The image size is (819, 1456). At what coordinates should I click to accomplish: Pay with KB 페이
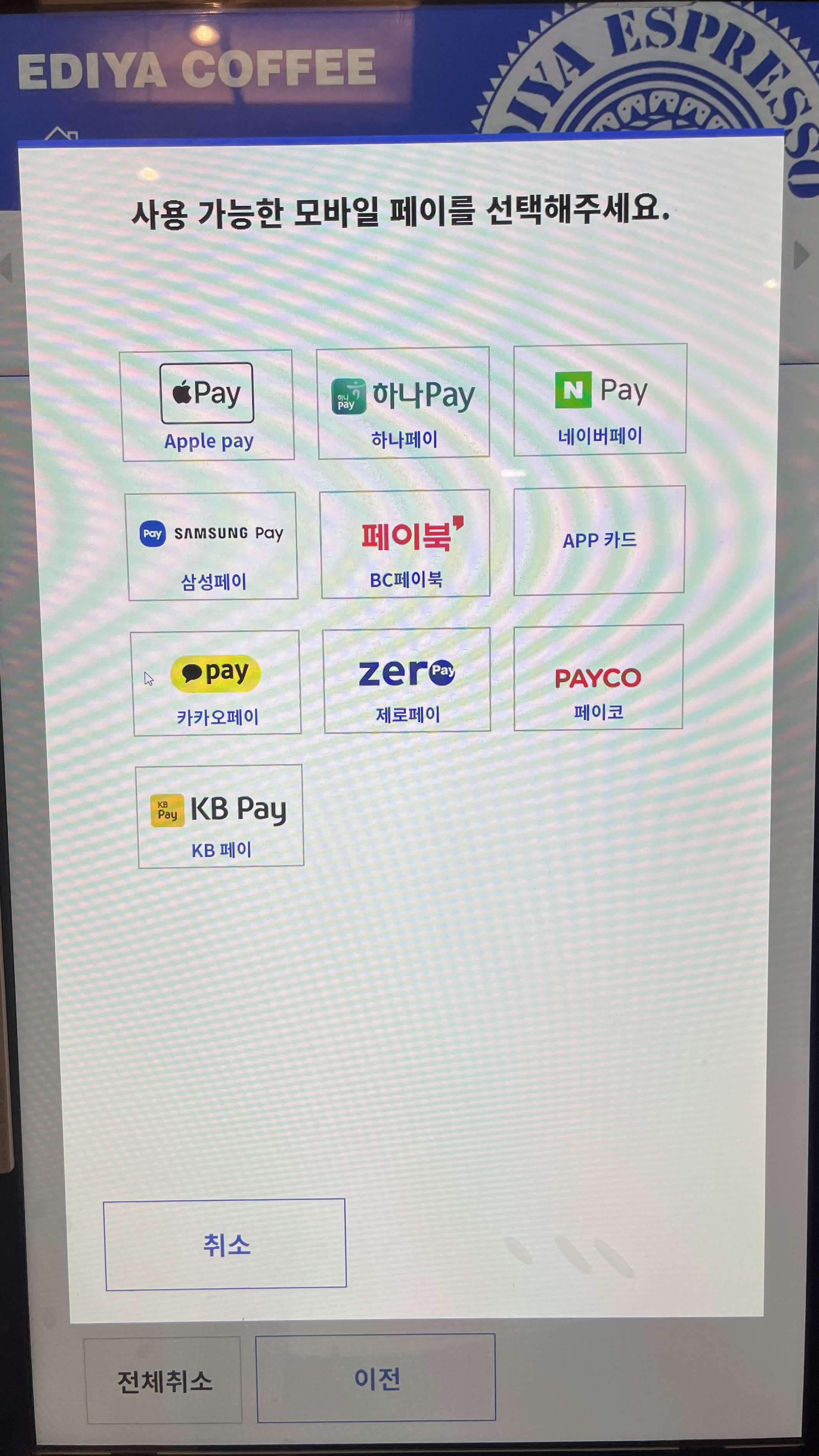(220, 816)
